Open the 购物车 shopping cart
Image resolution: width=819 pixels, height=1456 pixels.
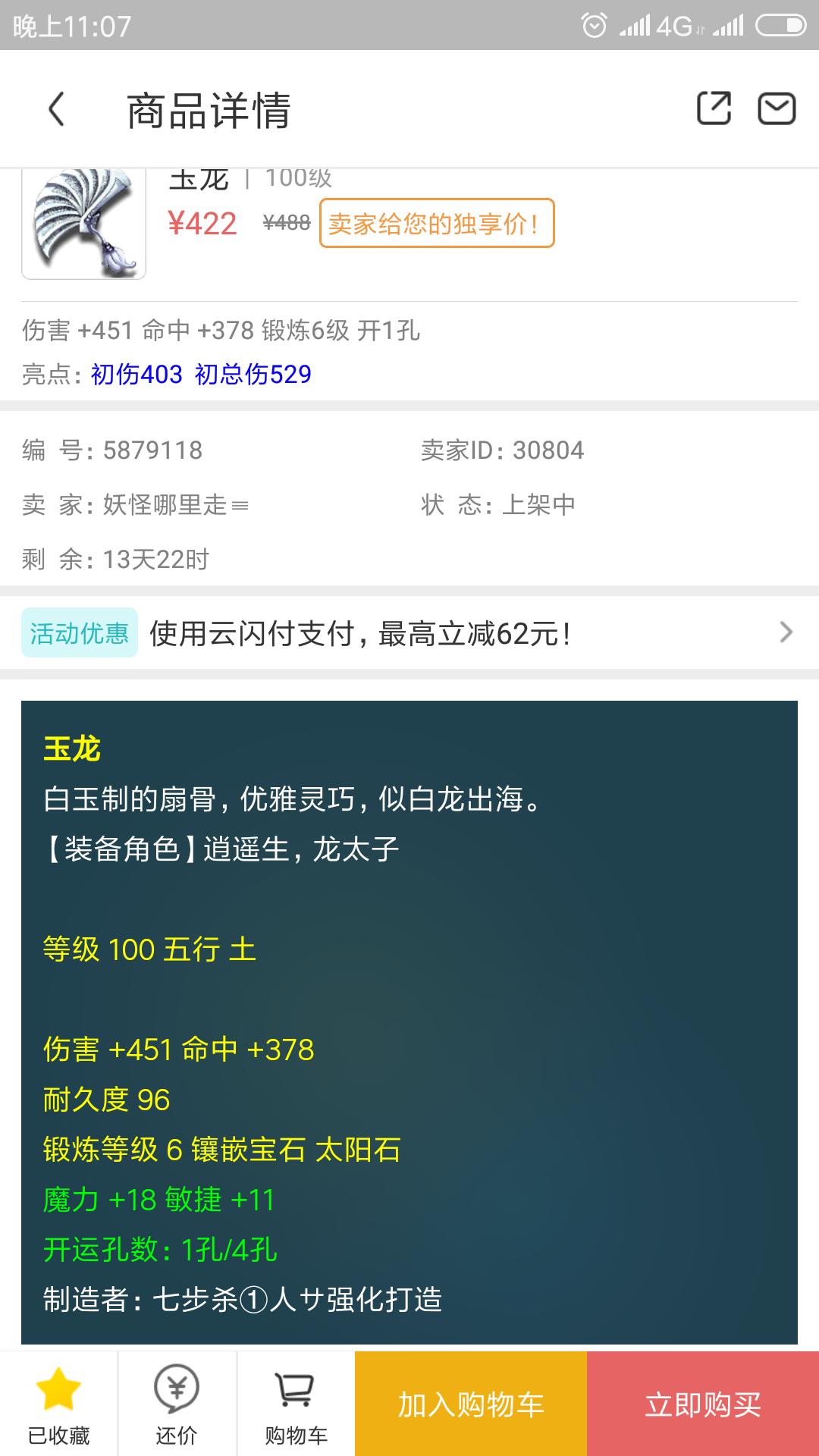click(x=296, y=1404)
